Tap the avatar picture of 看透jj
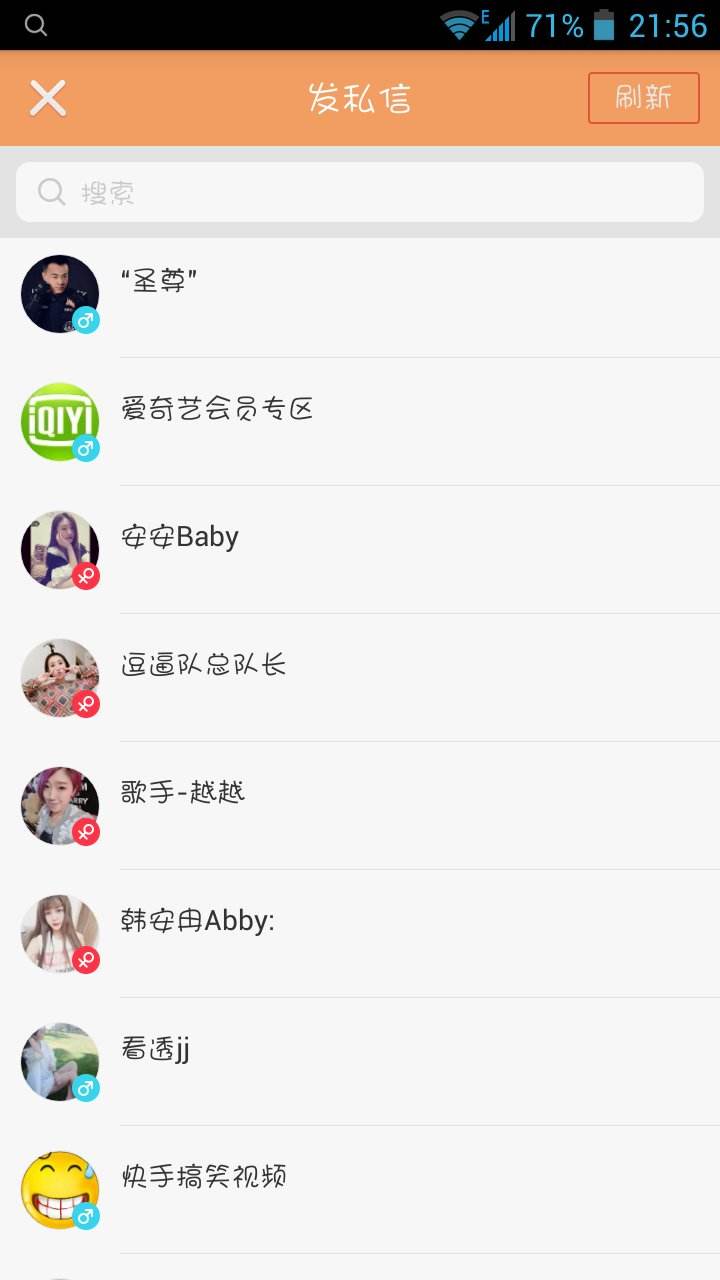The height and width of the screenshot is (1280, 720). 60,1061
